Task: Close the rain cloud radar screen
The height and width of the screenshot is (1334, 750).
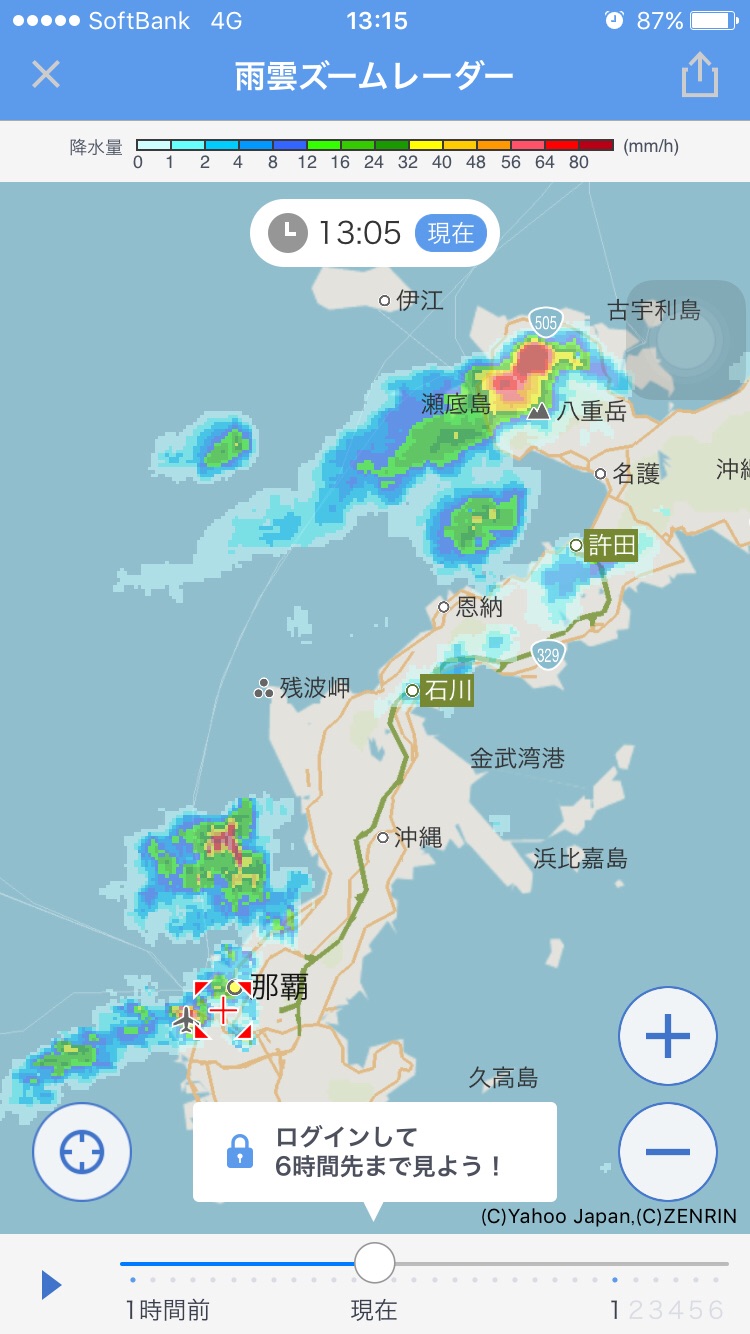Action: [x=46, y=75]
